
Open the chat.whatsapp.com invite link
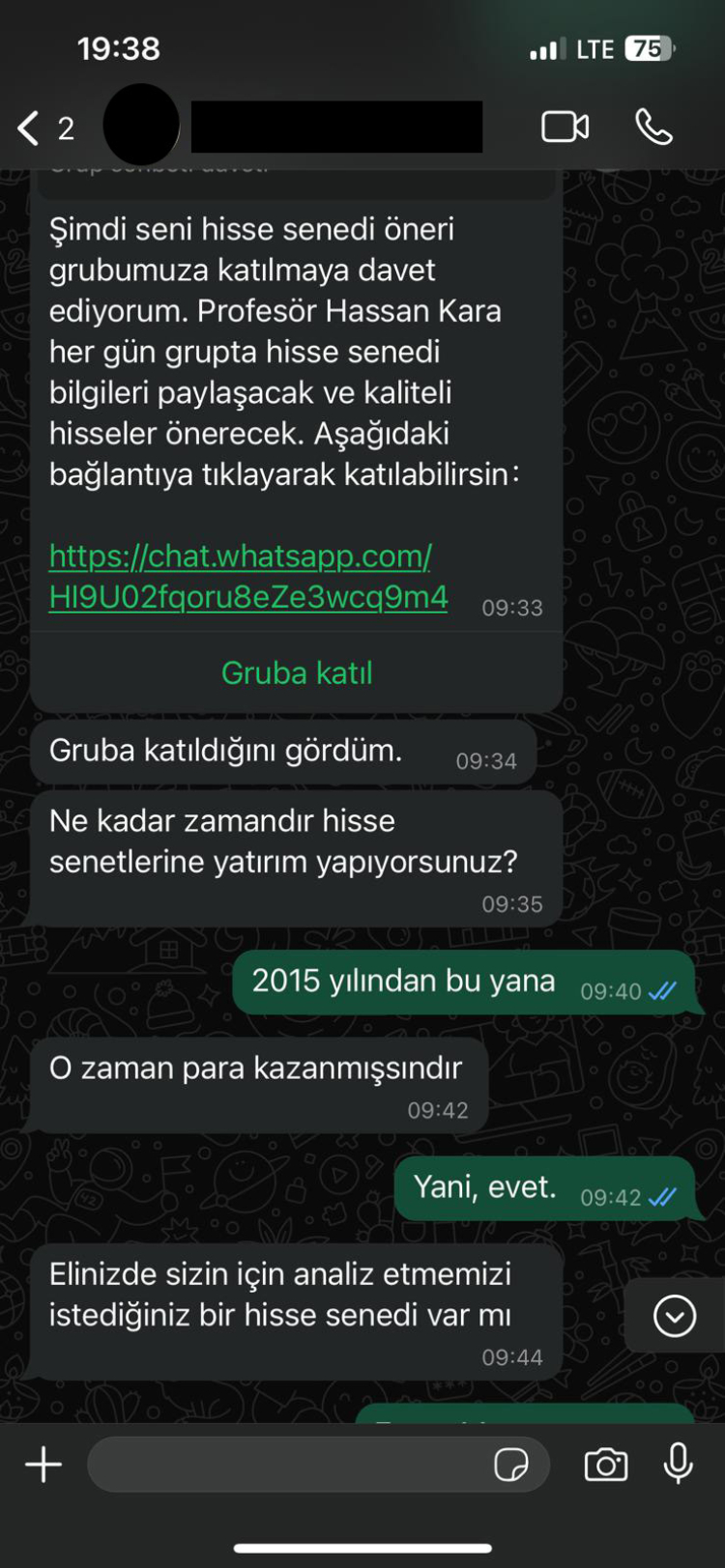point(247,577)
